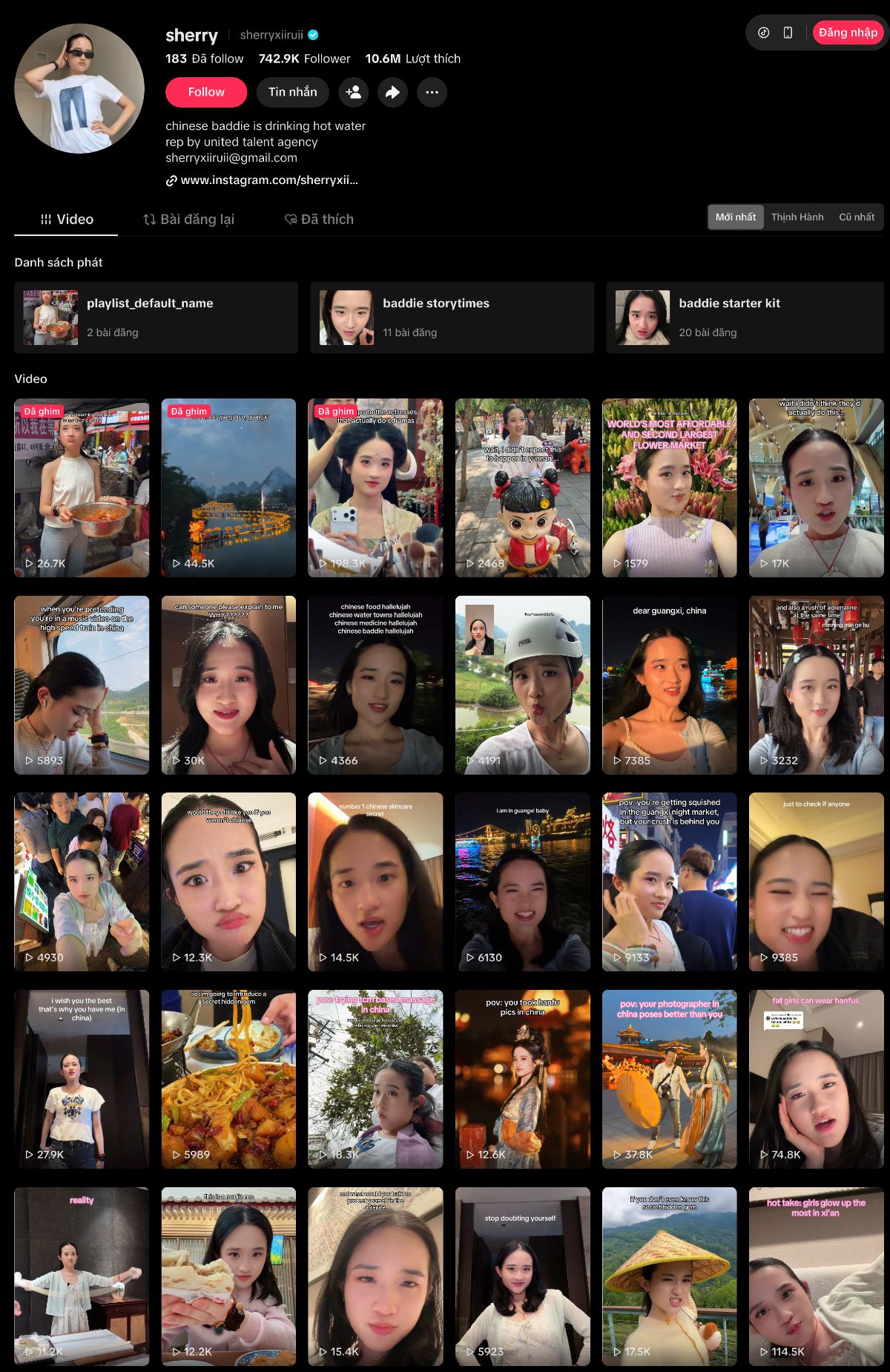Tap the add friend icon
Image resolution: width=890 pixels, height=1372 pixels.
tap(354, 92)
